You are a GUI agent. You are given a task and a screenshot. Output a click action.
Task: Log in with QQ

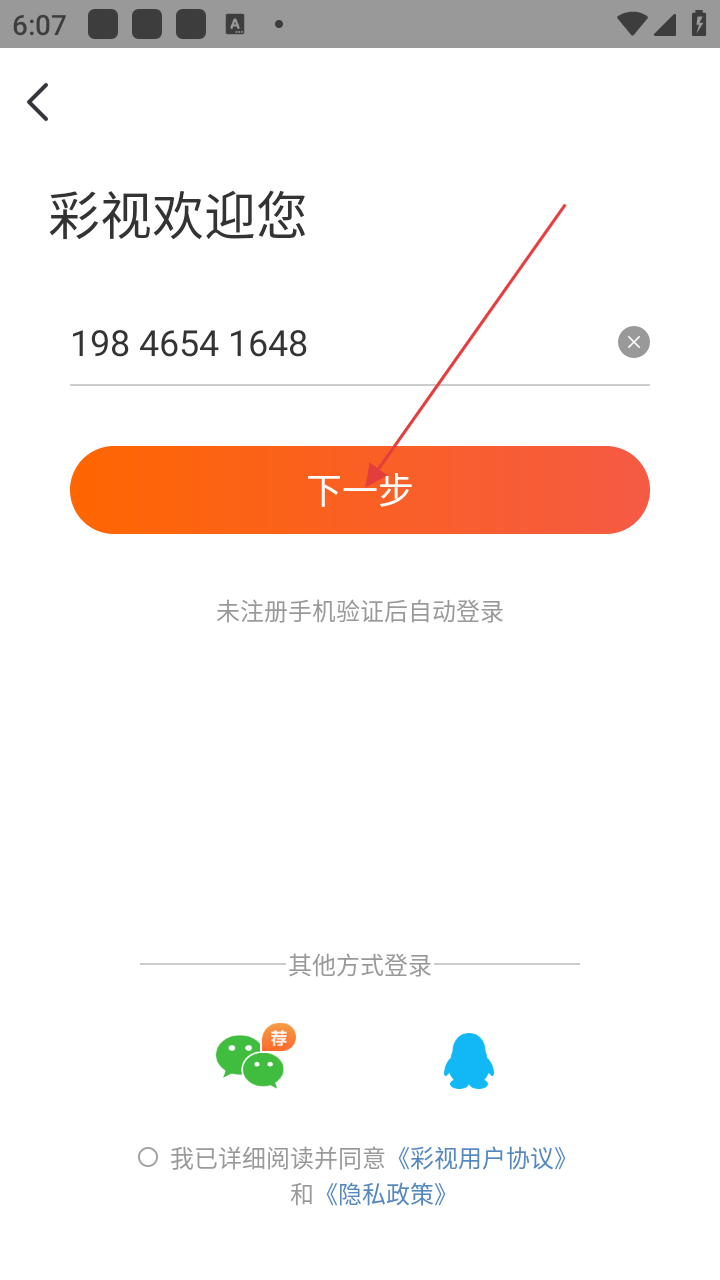[x=469, y=1061]
